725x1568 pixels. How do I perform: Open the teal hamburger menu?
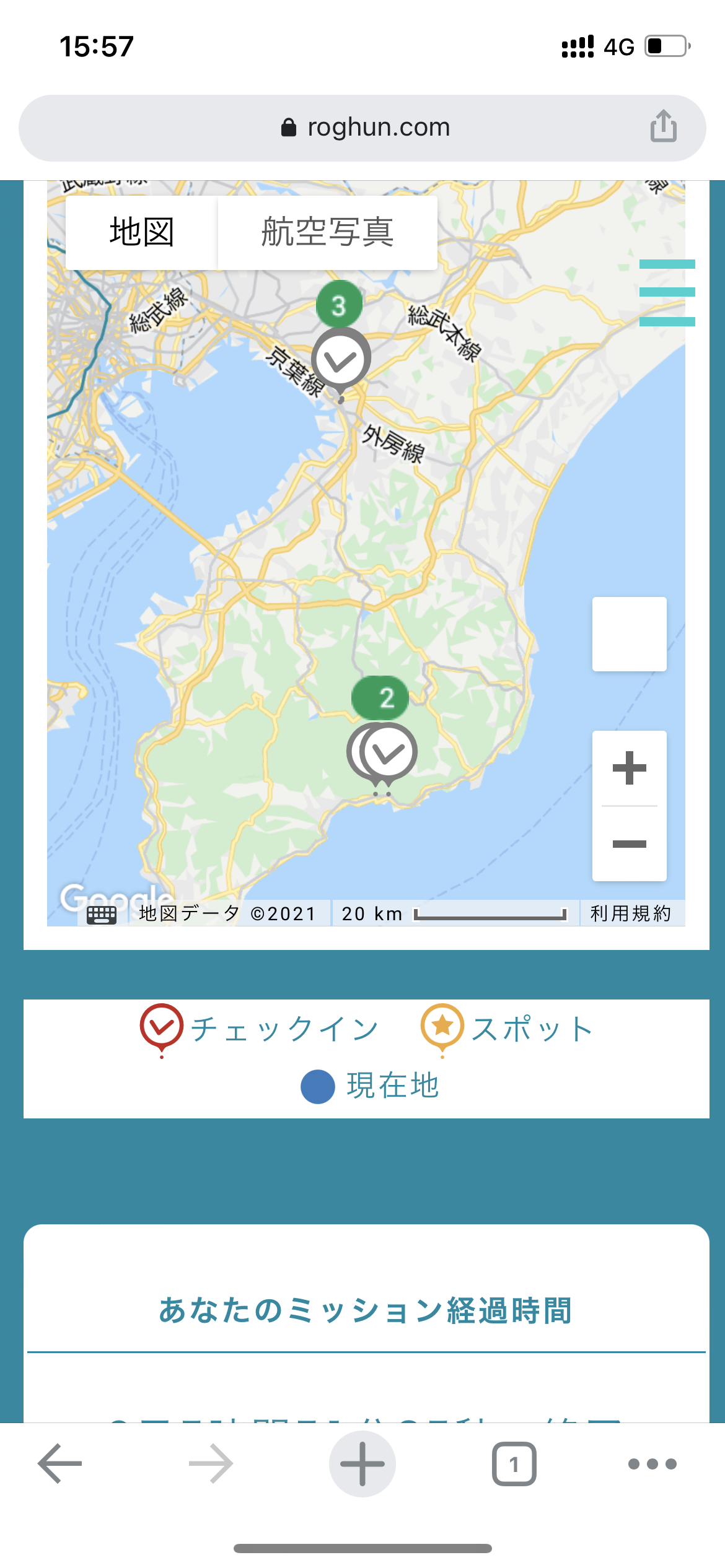pyautogui.click(x=667, y=292)
